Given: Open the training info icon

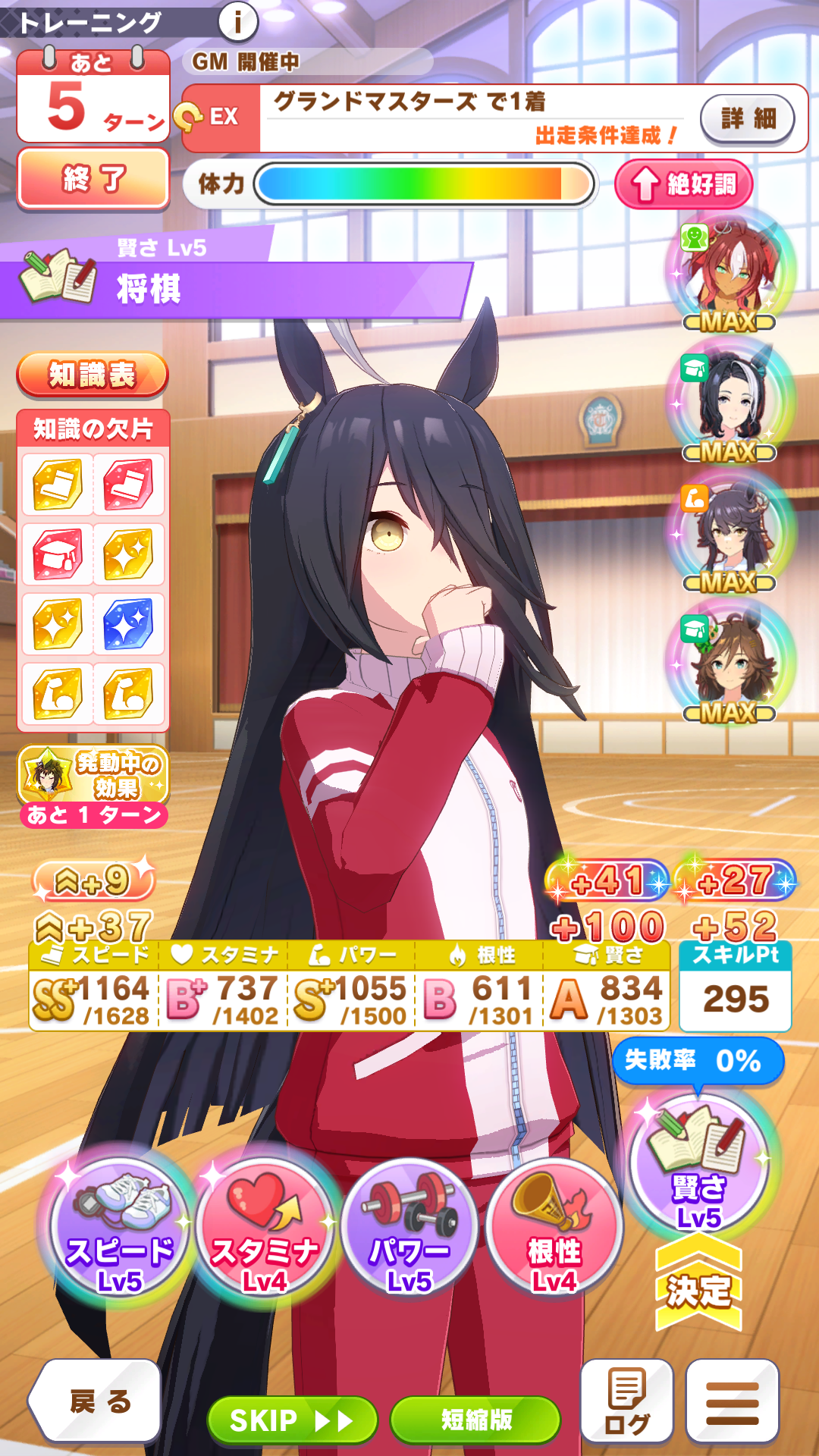Looking at the screenshot, I should 237,22.
